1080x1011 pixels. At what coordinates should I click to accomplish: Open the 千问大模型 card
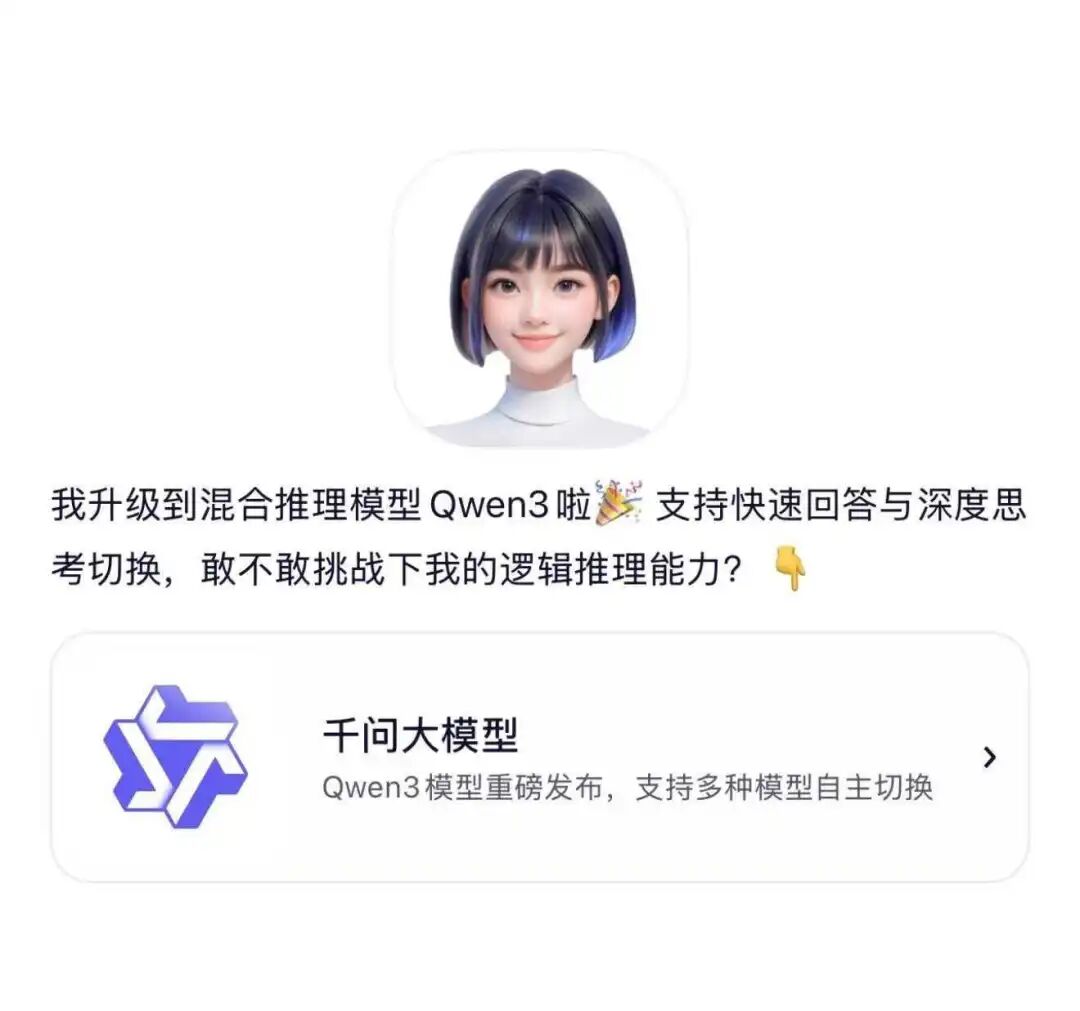pyautogui.click(x=540, y=757)
